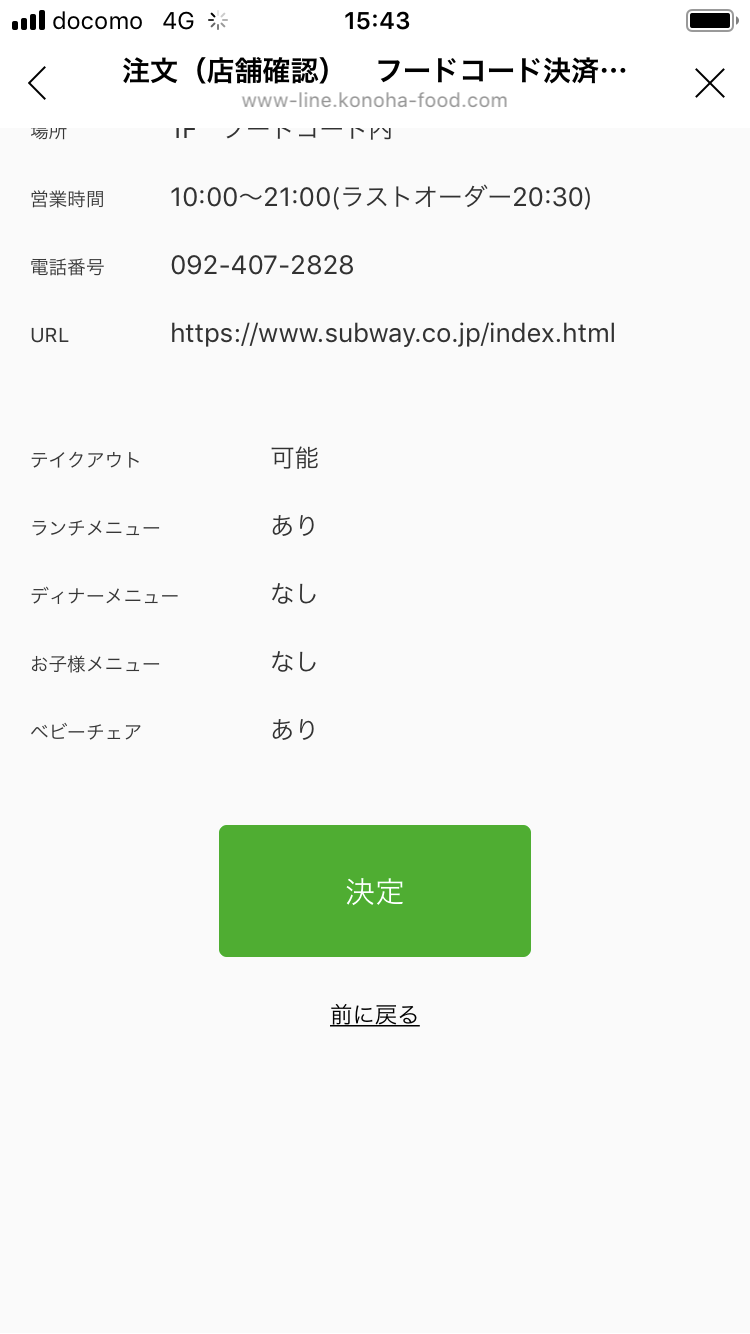Confirm the store with 決定 button

[x=375, y=891]
